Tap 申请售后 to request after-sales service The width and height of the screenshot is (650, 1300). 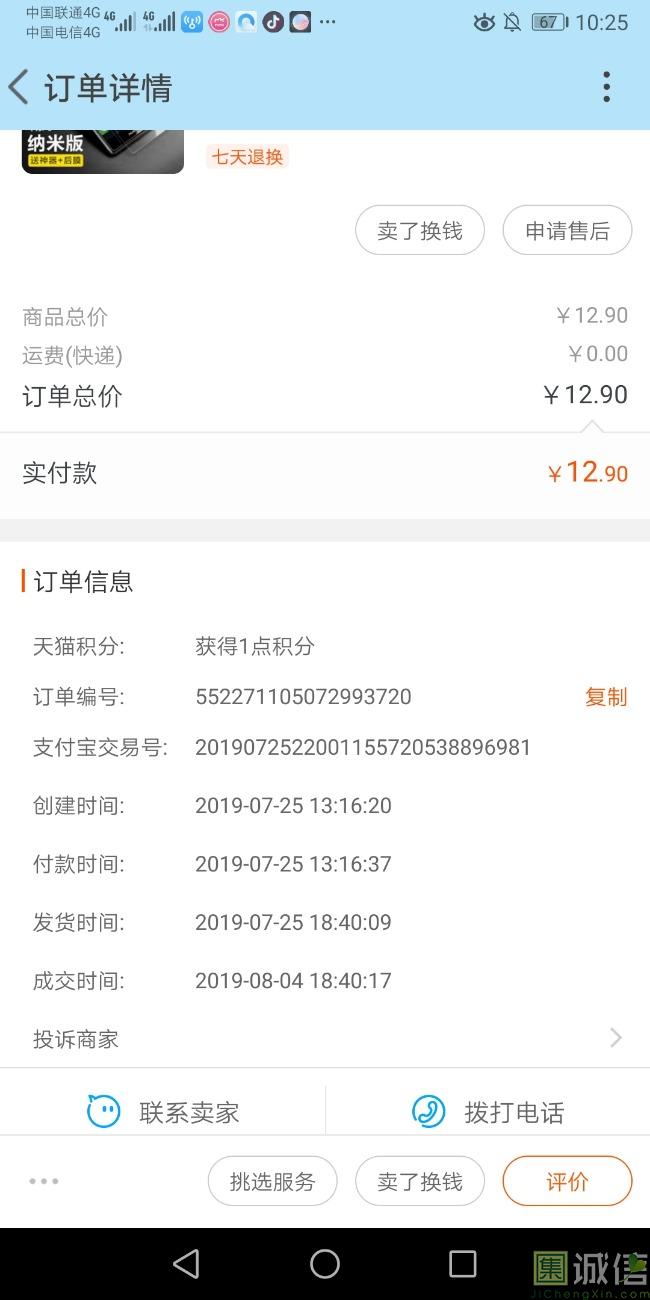[x=567, y=231]
